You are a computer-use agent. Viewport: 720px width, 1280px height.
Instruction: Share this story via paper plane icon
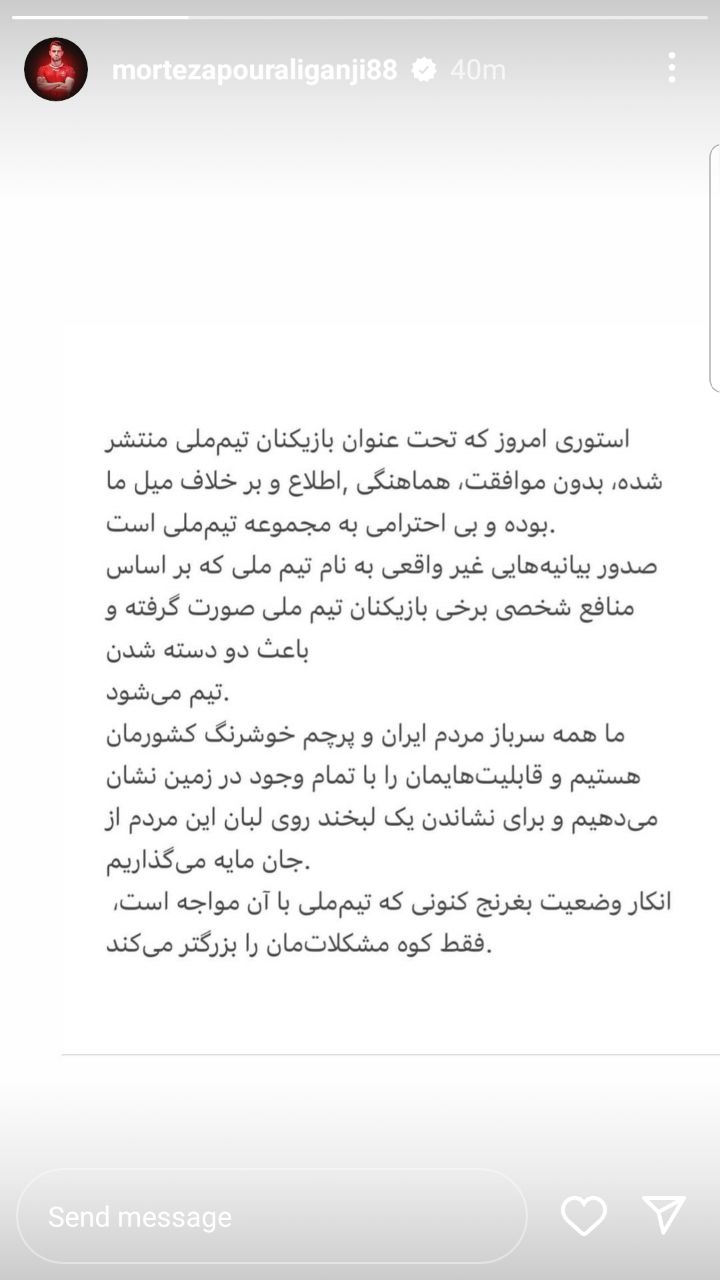pyautogui.click(x=664, y=1214)
